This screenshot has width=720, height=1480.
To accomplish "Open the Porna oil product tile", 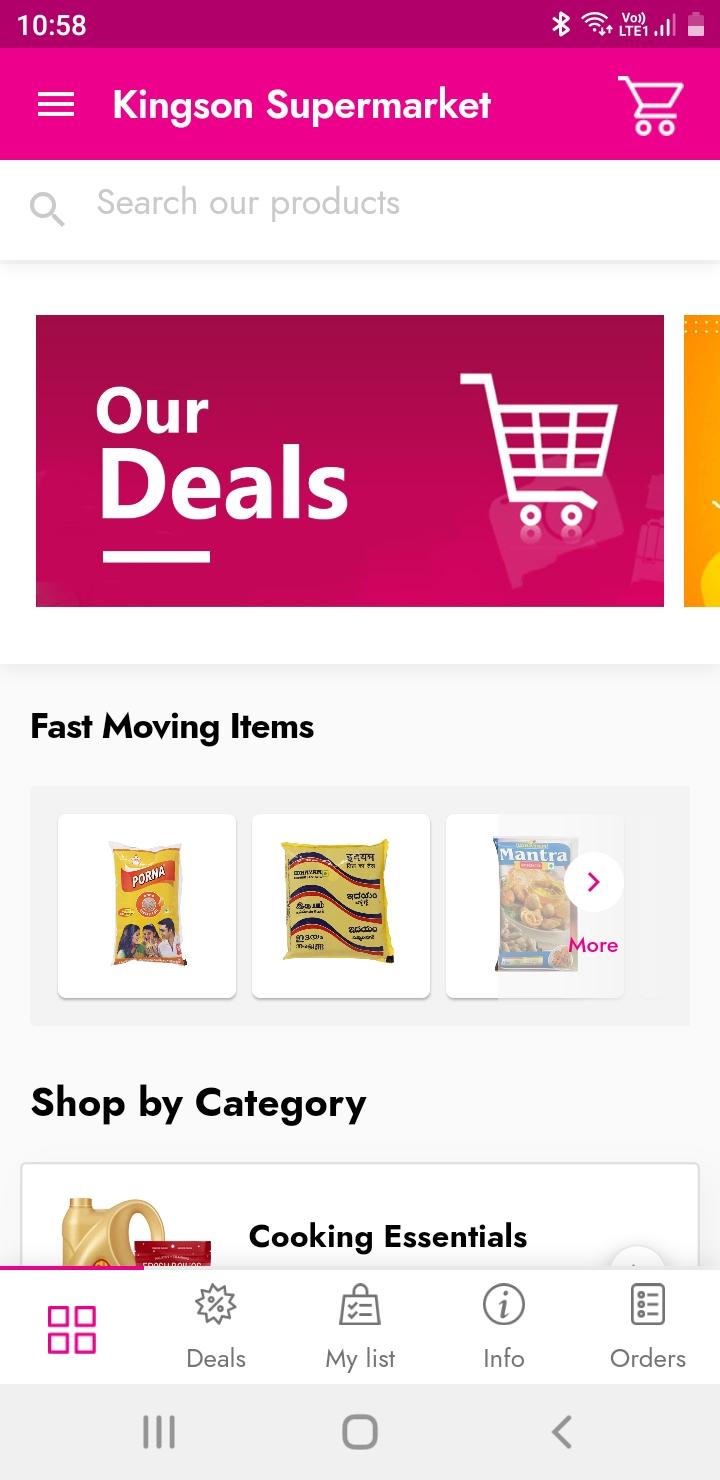I will click(x=147, y=905).
